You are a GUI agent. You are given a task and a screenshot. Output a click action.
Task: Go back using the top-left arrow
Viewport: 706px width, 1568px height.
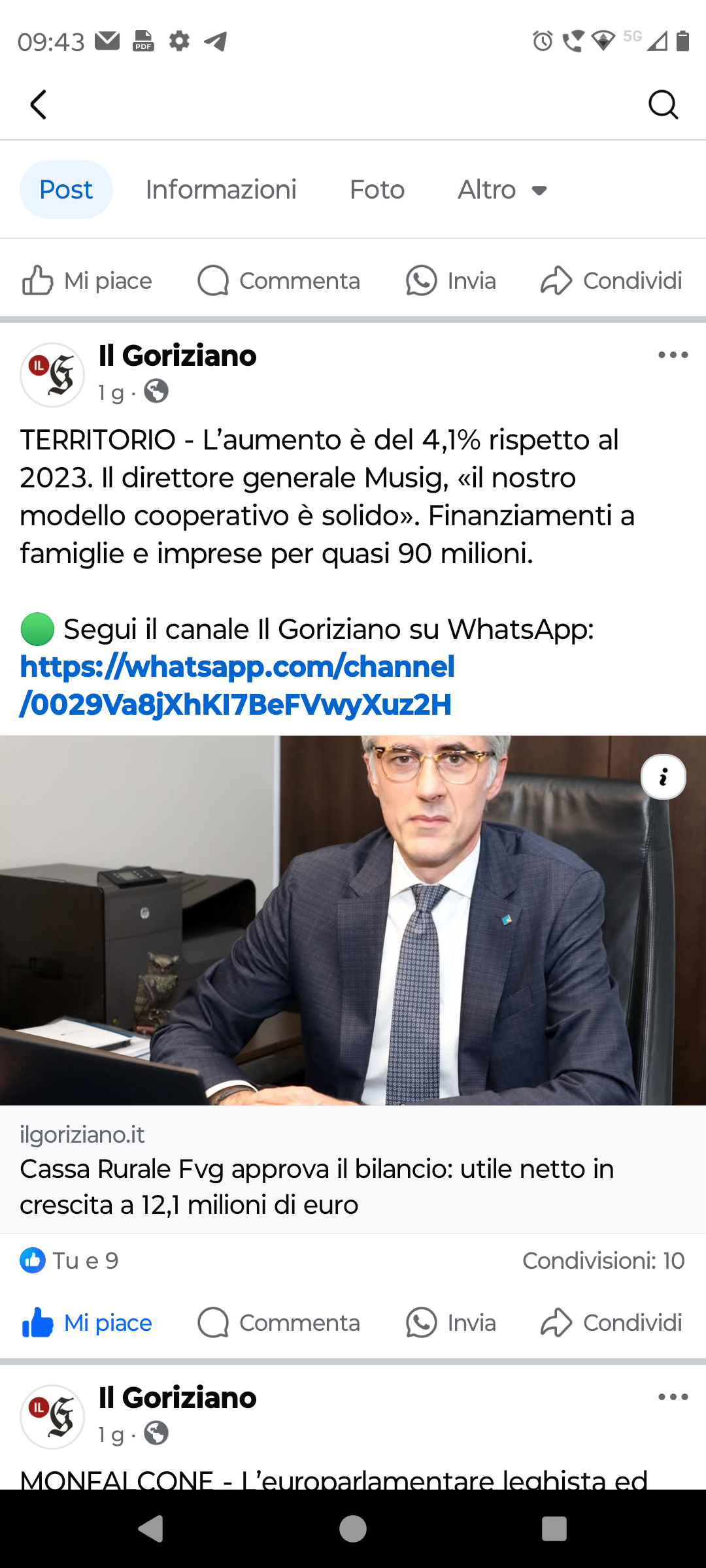click(39, 105)
